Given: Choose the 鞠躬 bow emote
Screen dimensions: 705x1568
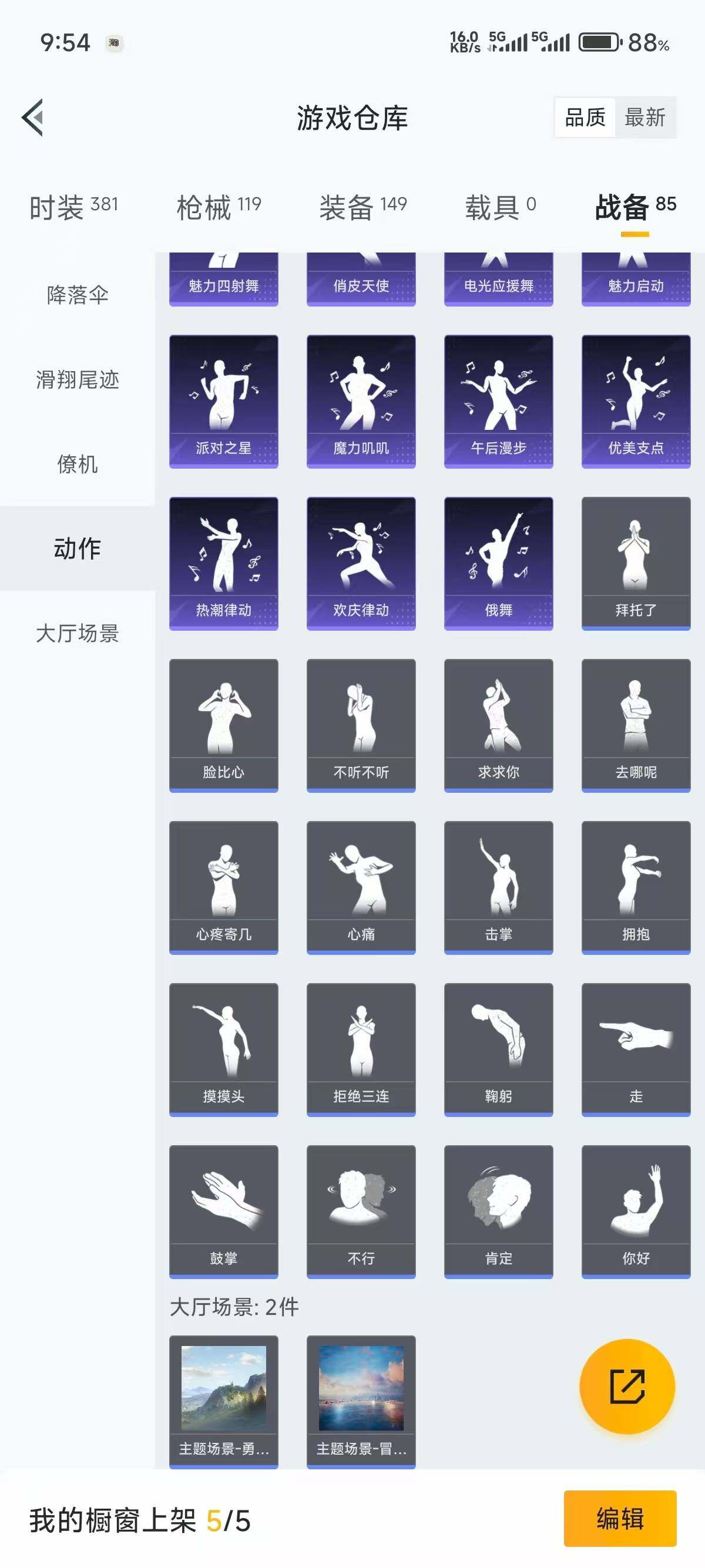Looking at the screenshot, I should tap(499, 1047).
